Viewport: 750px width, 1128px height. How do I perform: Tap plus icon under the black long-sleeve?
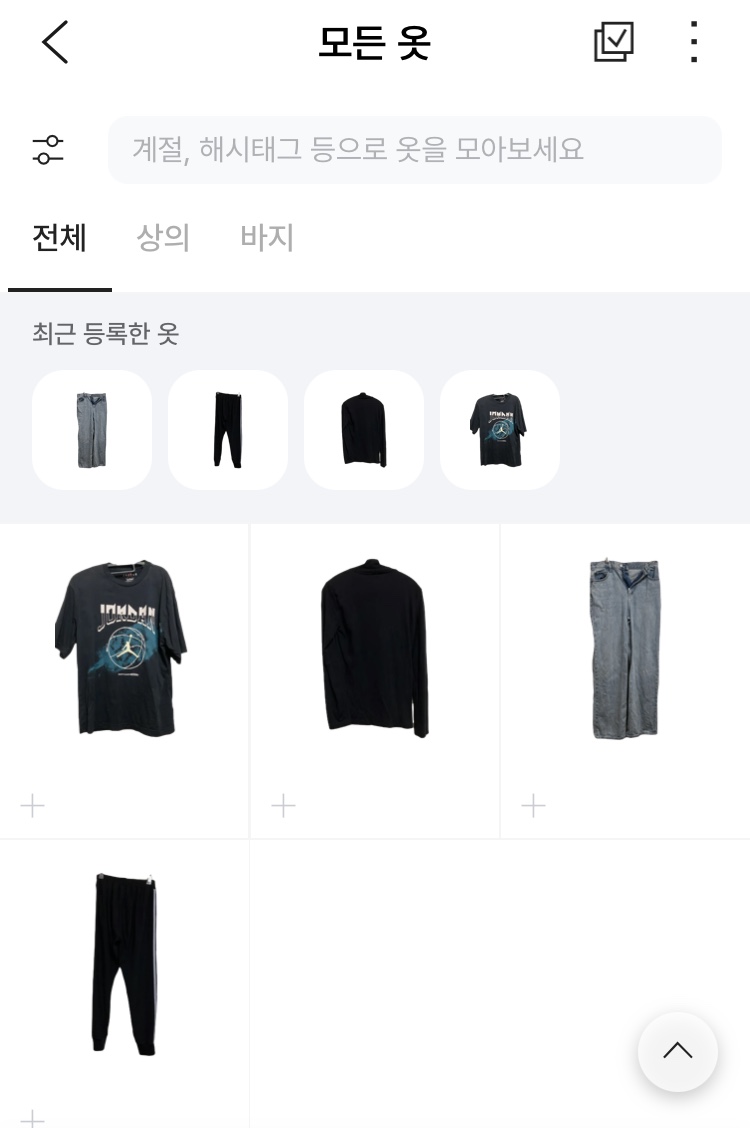click(x=283, y=805)
